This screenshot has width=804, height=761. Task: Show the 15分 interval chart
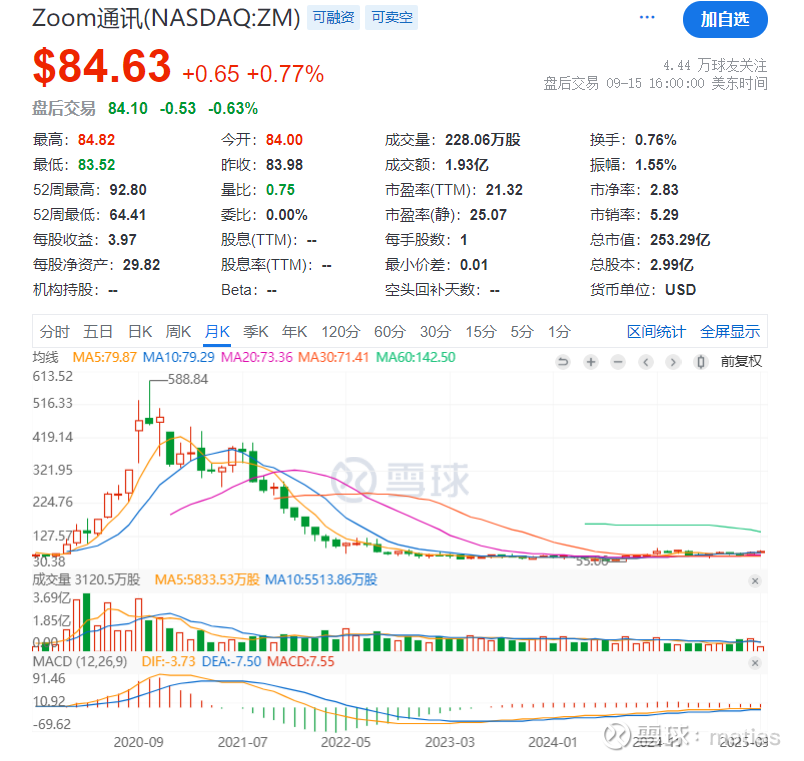click(481, 332)
